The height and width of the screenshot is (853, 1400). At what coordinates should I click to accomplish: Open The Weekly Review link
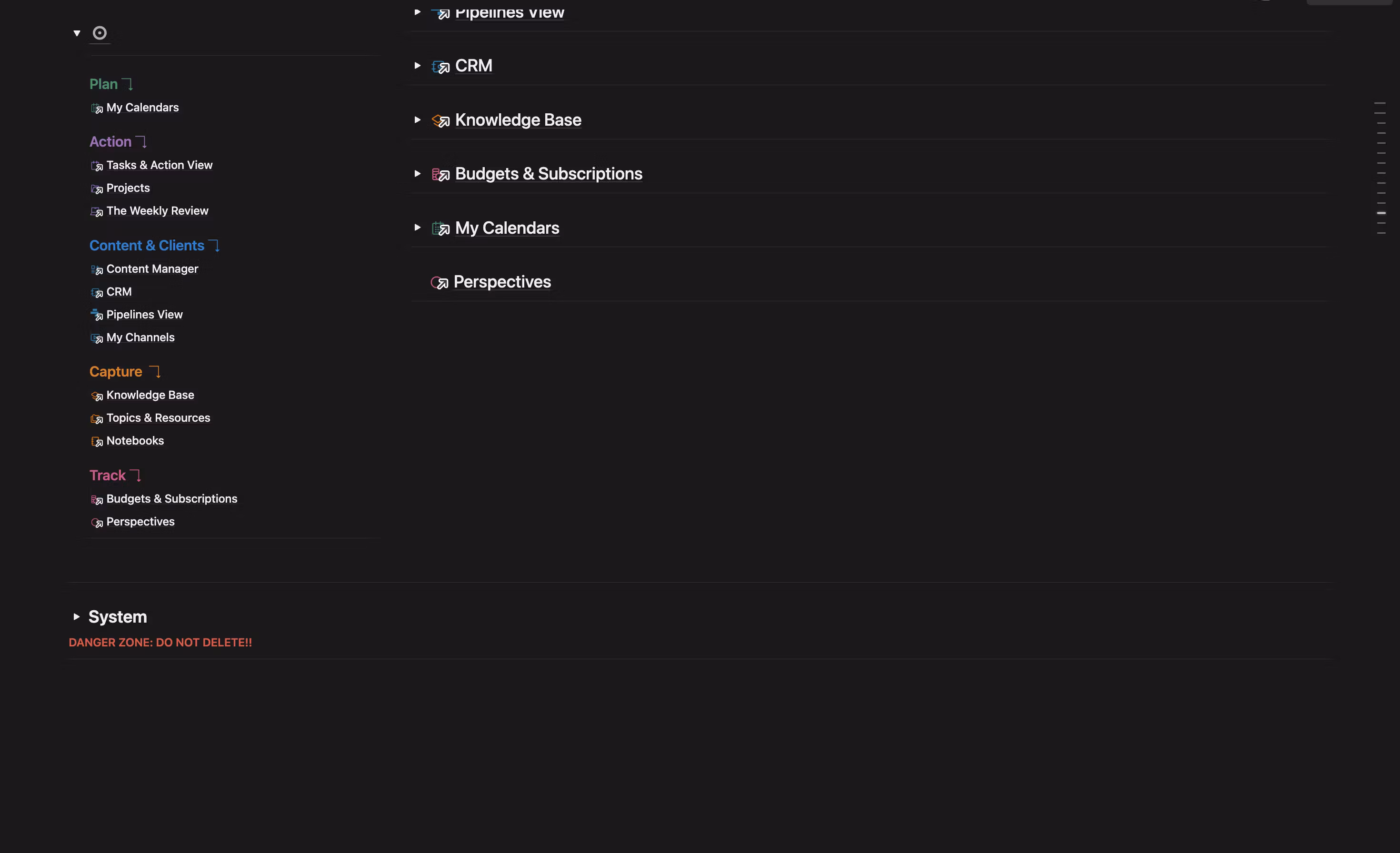click(x=157, y=211)
